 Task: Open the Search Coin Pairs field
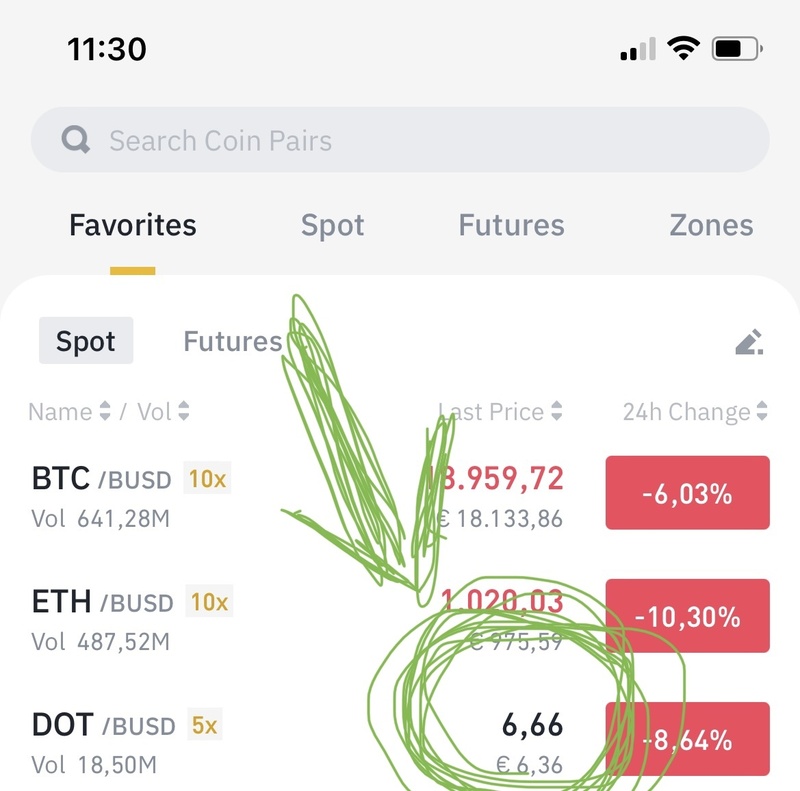point(400,140)
